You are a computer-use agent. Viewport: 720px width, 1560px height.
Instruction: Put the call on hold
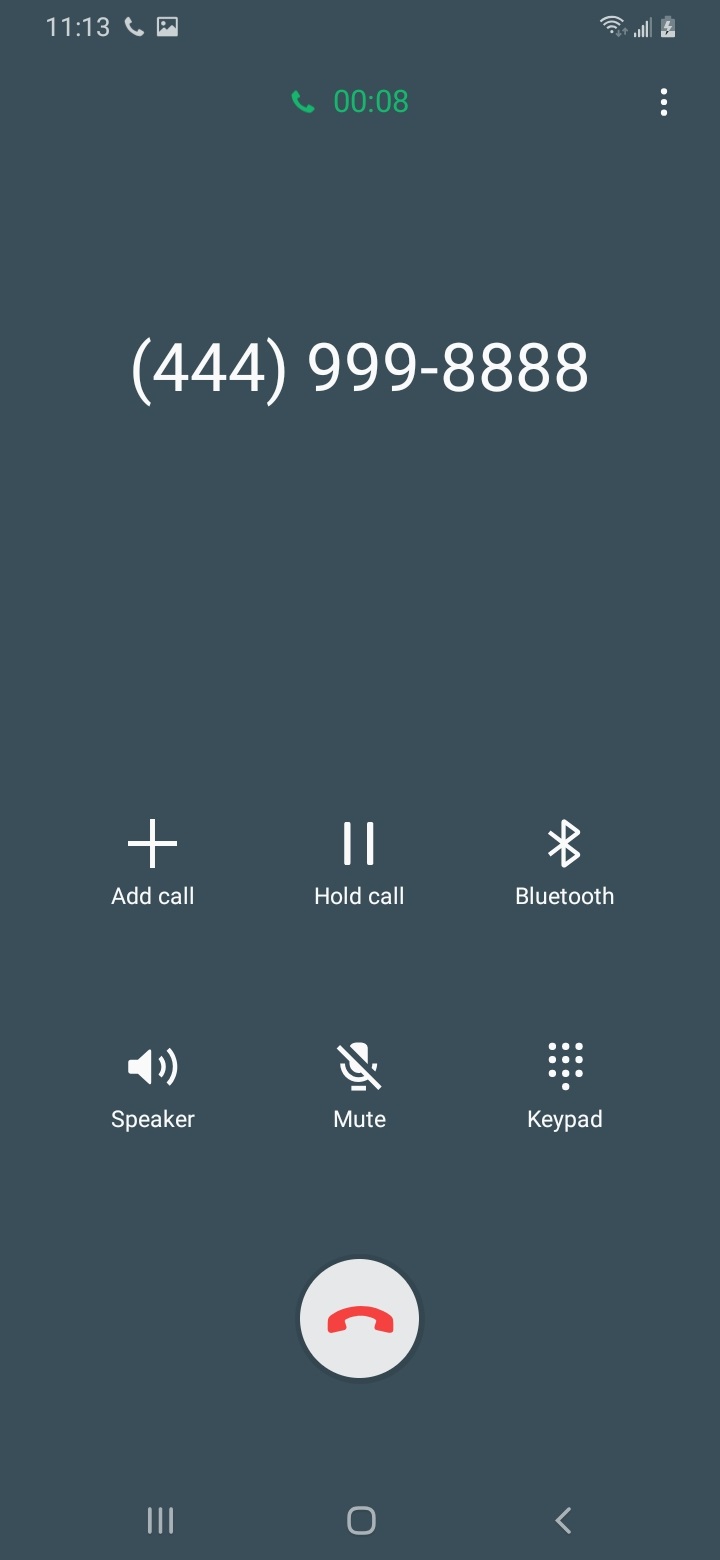tap(359, 861)
